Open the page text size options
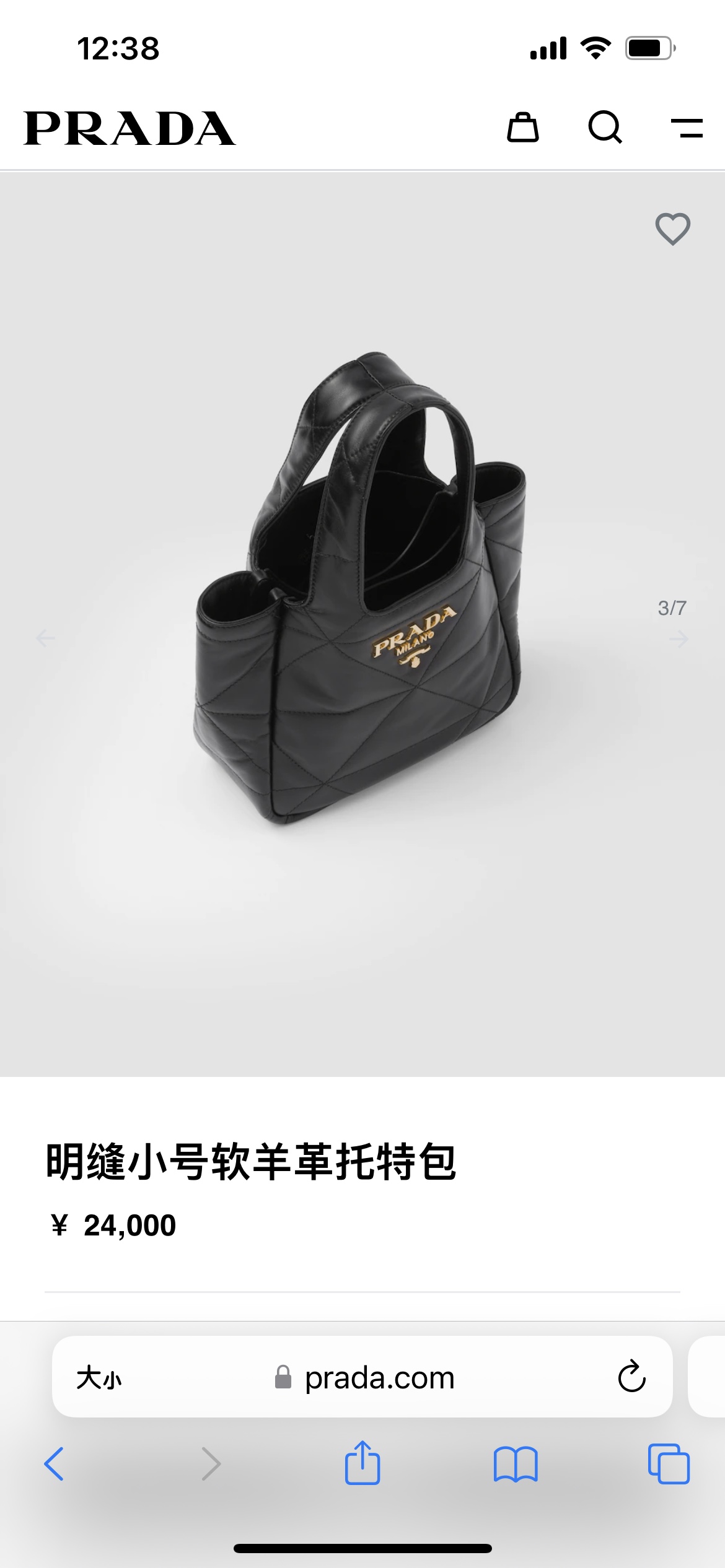Image resolution: width=725 pixels, height=1568 pixels. (x=99, y=1379)
